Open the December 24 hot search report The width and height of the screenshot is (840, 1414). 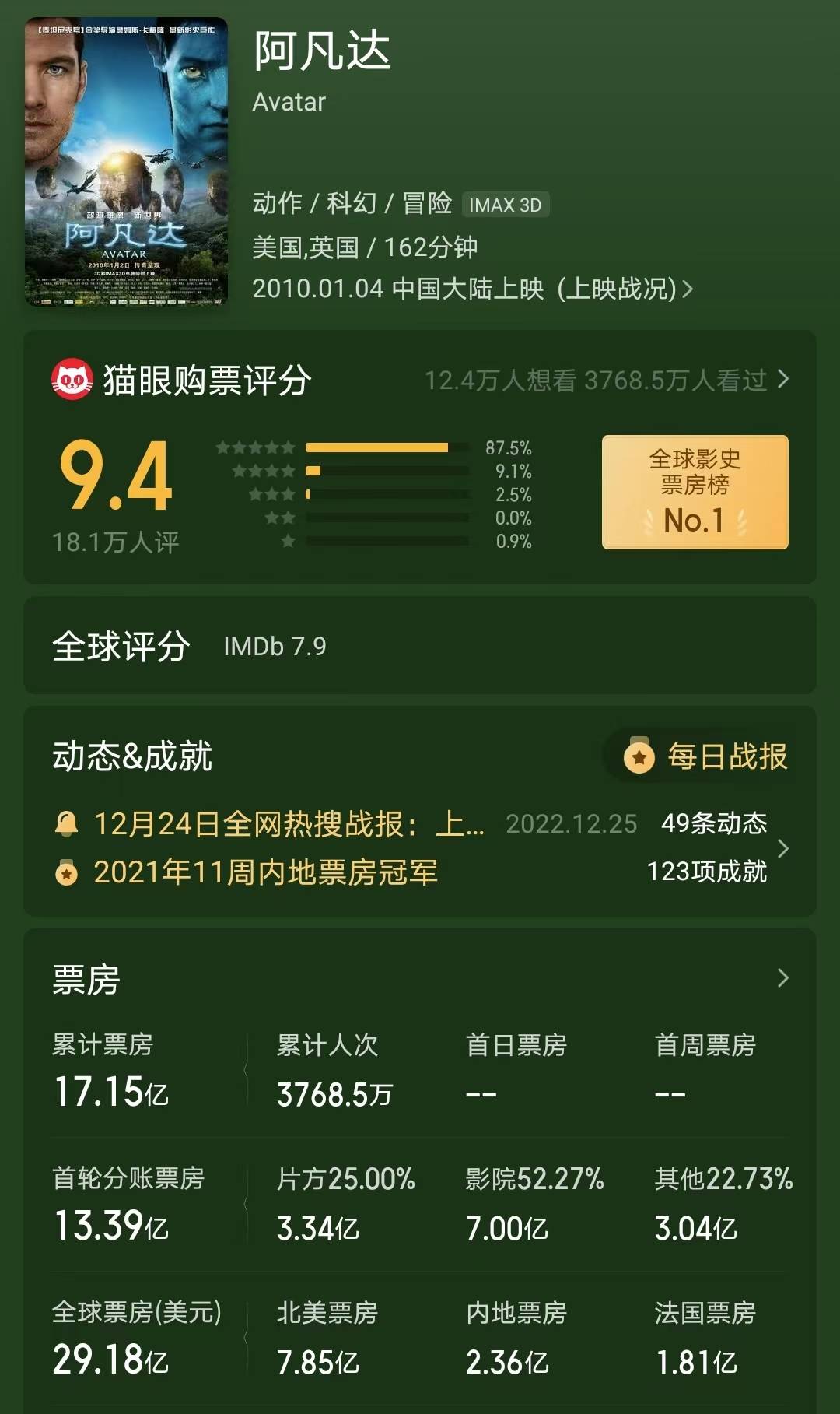point(289,824)
